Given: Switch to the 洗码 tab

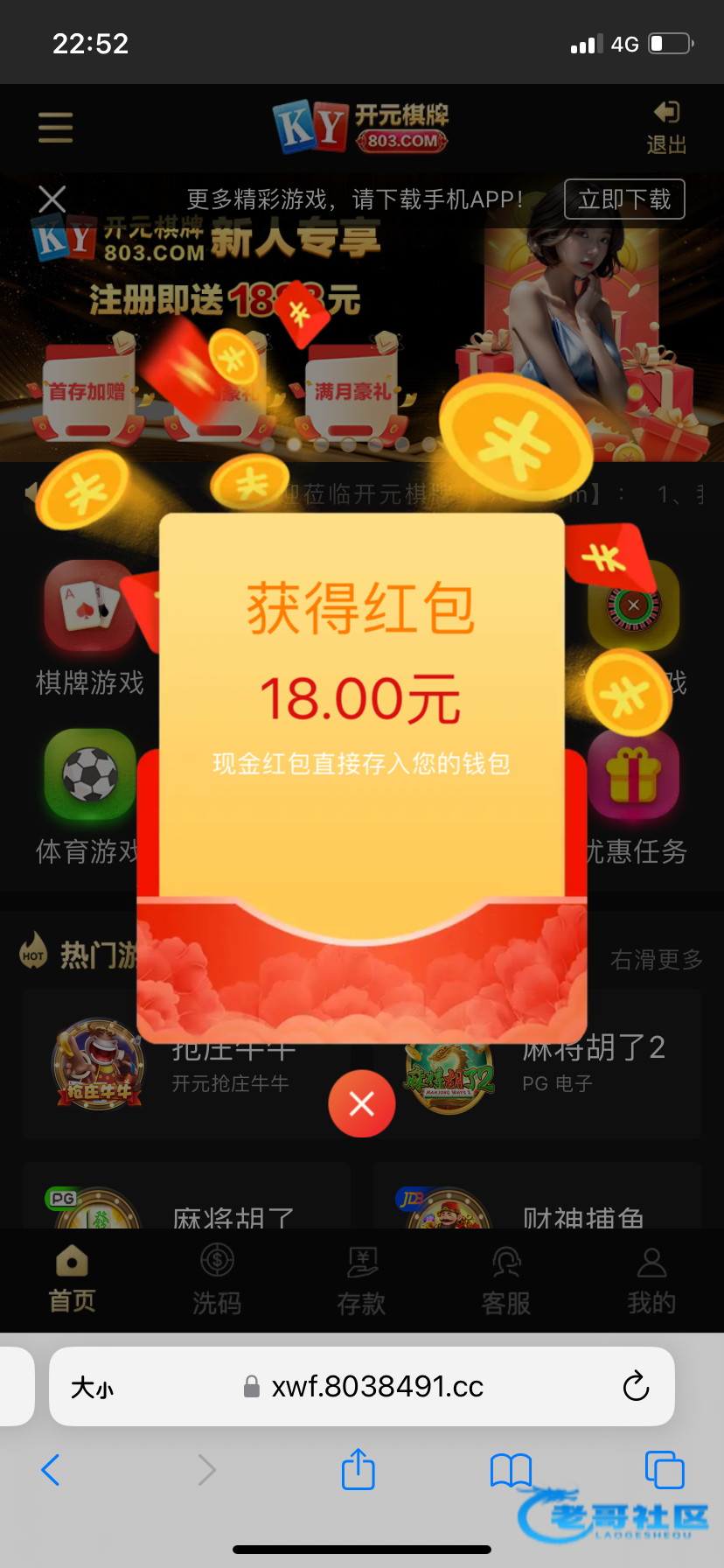Looking at the screenshot, I should 217,1280.
